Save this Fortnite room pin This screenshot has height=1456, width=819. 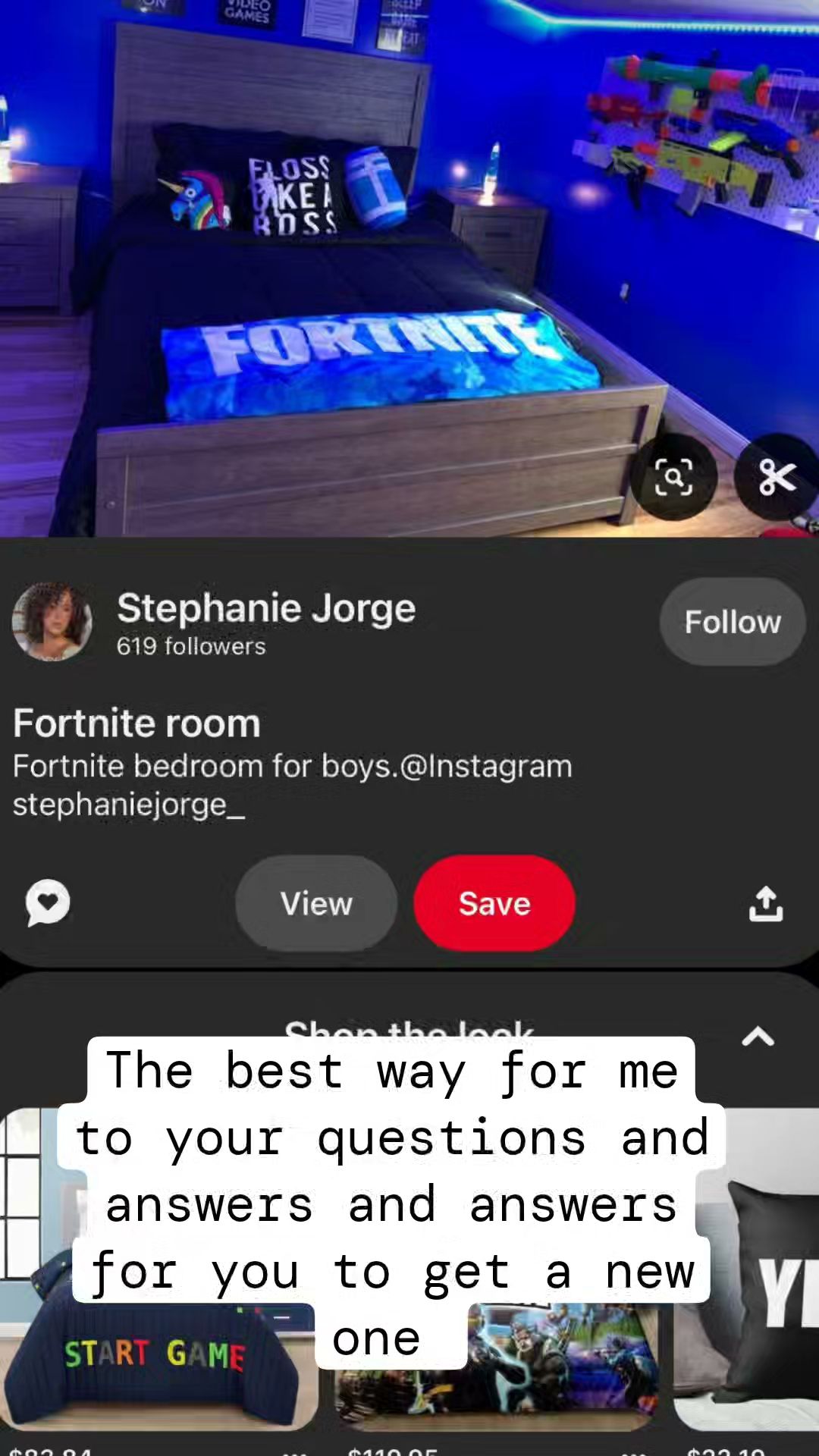coord(494,903)
